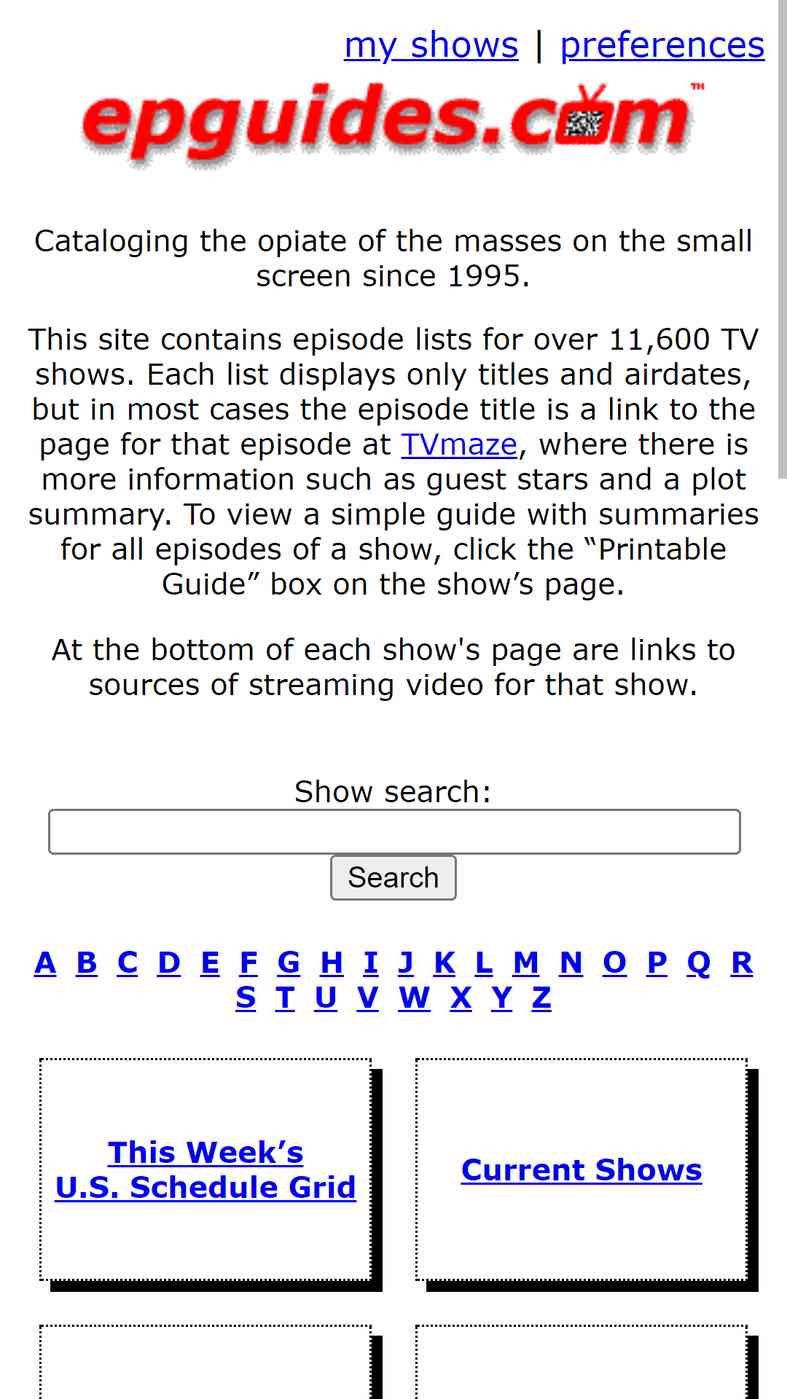The height and width of the screenshot is (1399, 787).
Task: Browse shows starting with letter M
Action: click(x=526, y=963)
